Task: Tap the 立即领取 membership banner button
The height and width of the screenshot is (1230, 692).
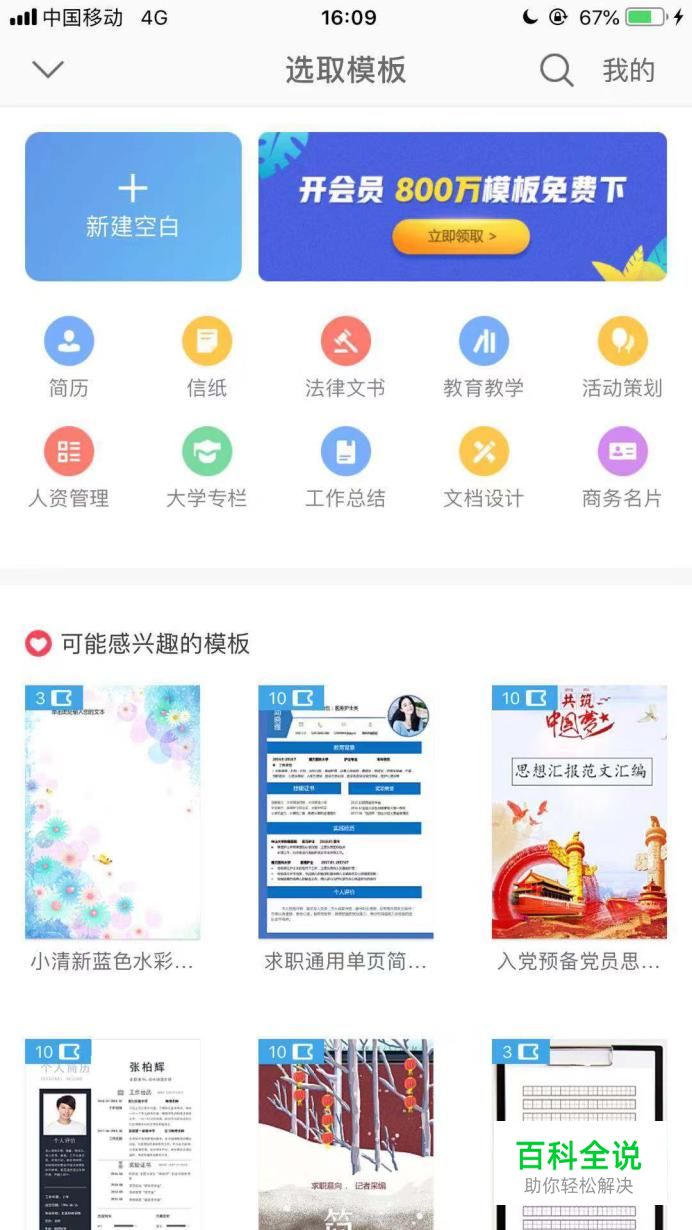Action: point(461,236)
